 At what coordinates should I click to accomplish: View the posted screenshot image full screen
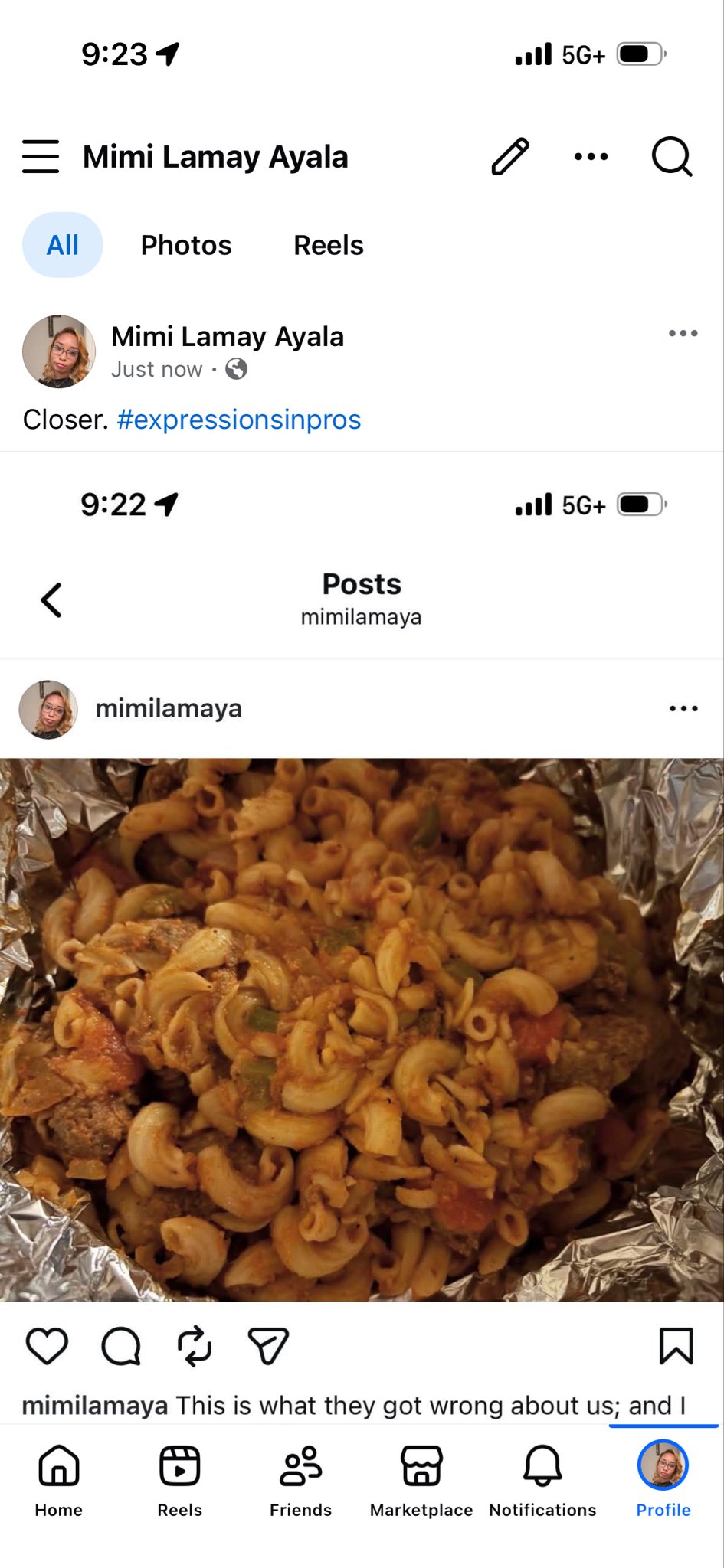tap(362, 995)
